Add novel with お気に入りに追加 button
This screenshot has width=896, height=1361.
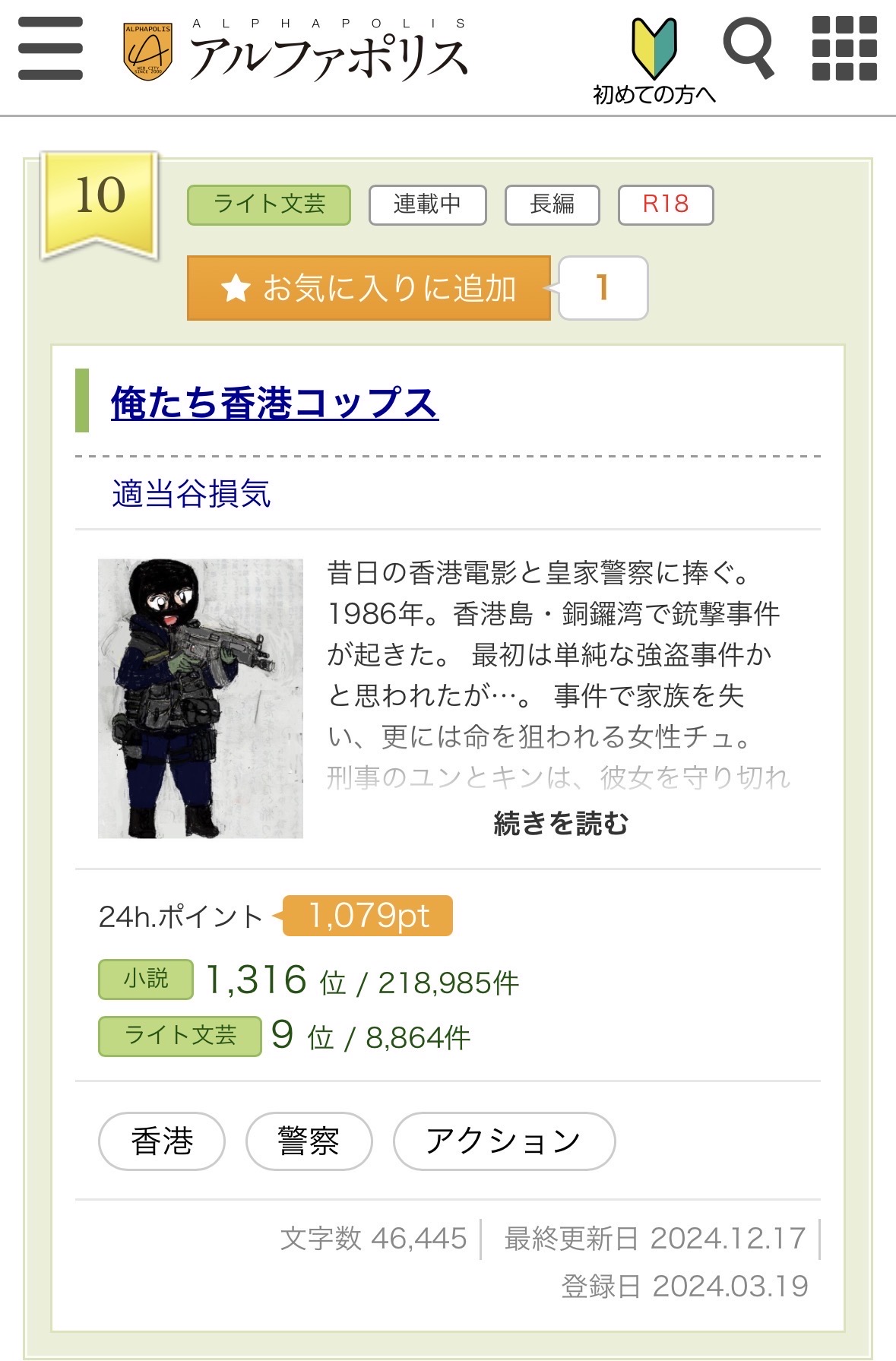coord(369,288)
